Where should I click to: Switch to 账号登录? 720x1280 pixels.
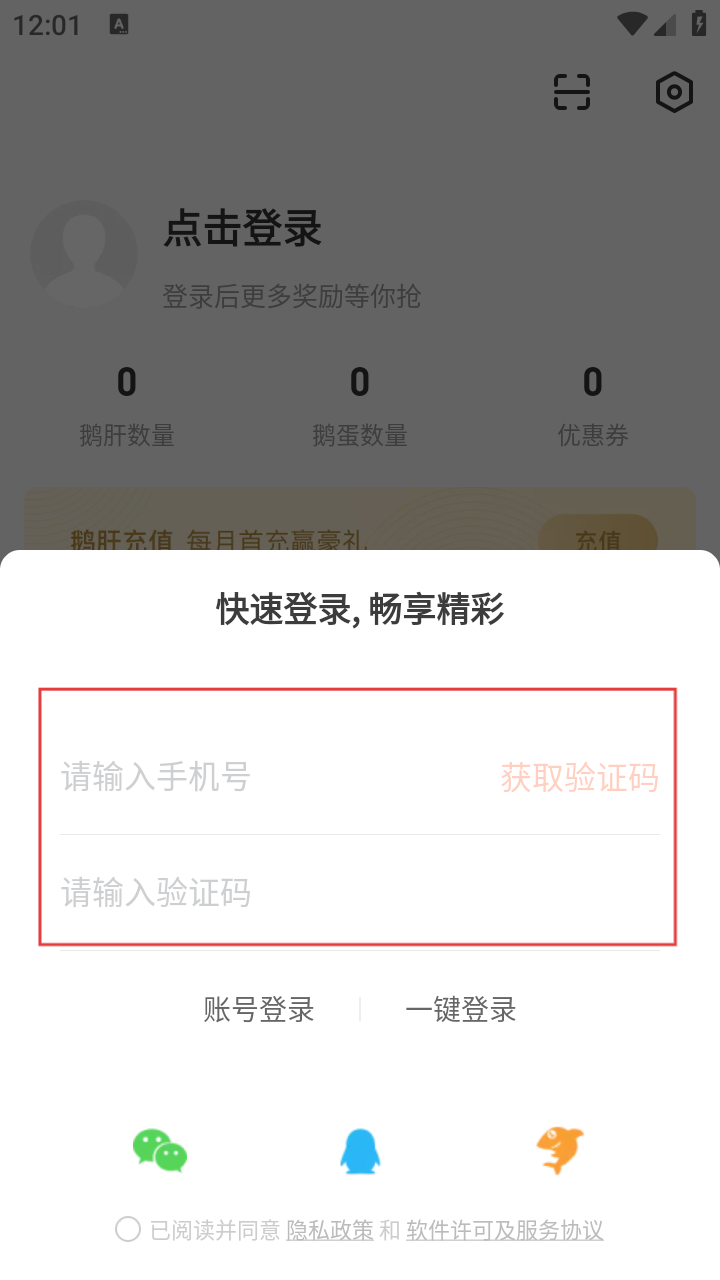[259, 1009]
